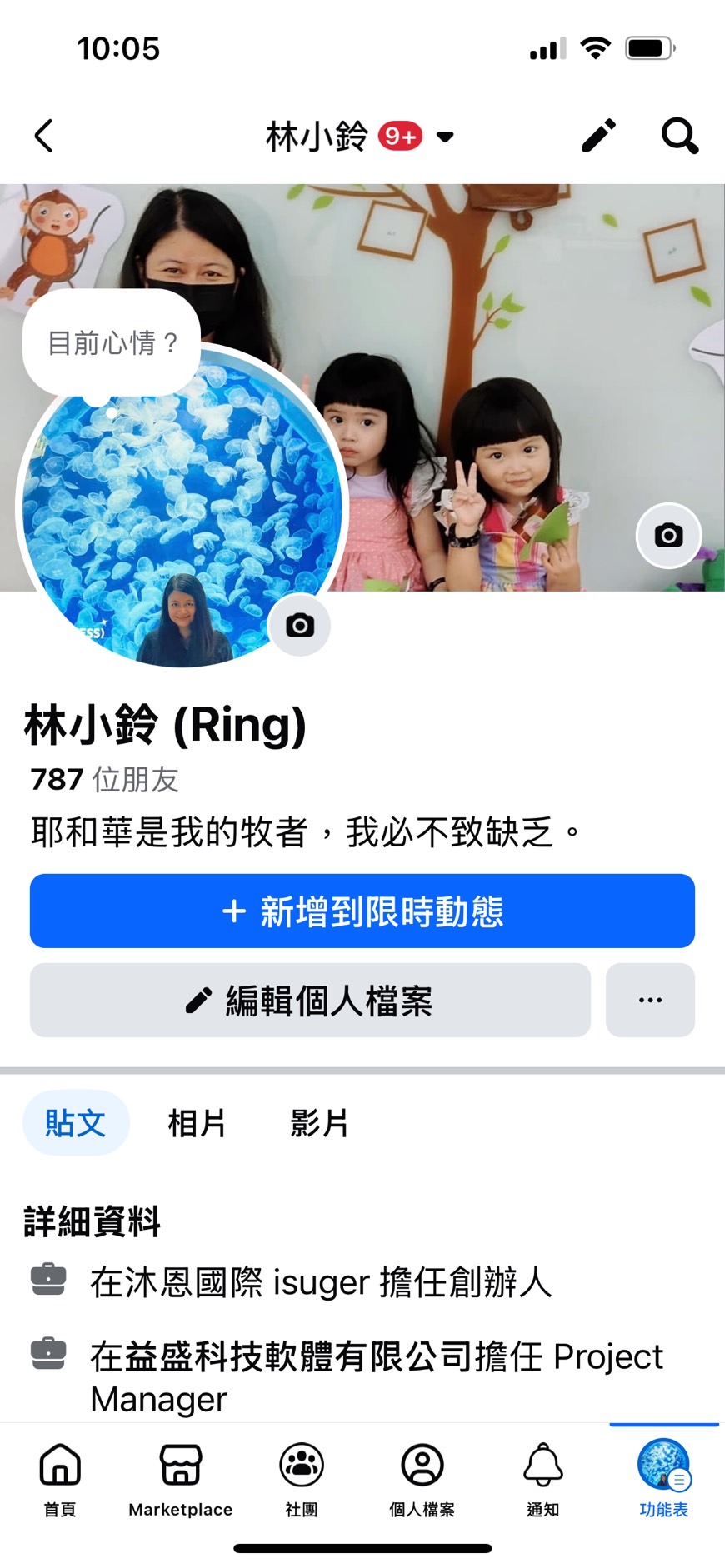Open 編輯個人檔案 button

tap(310, 1001)
